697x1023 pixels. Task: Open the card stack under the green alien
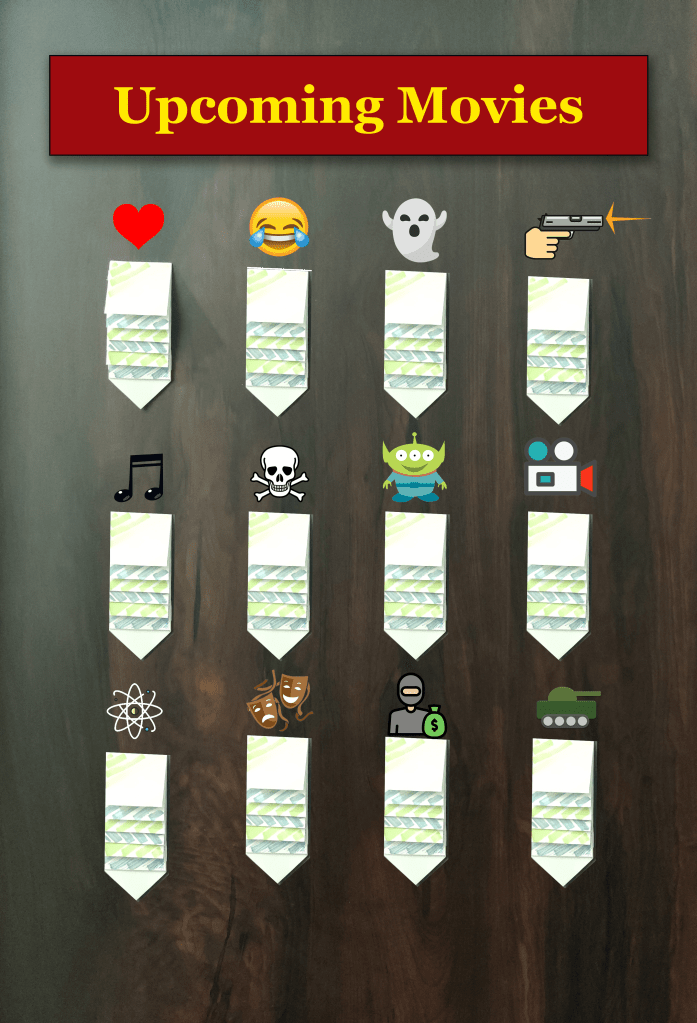point(415,582)
